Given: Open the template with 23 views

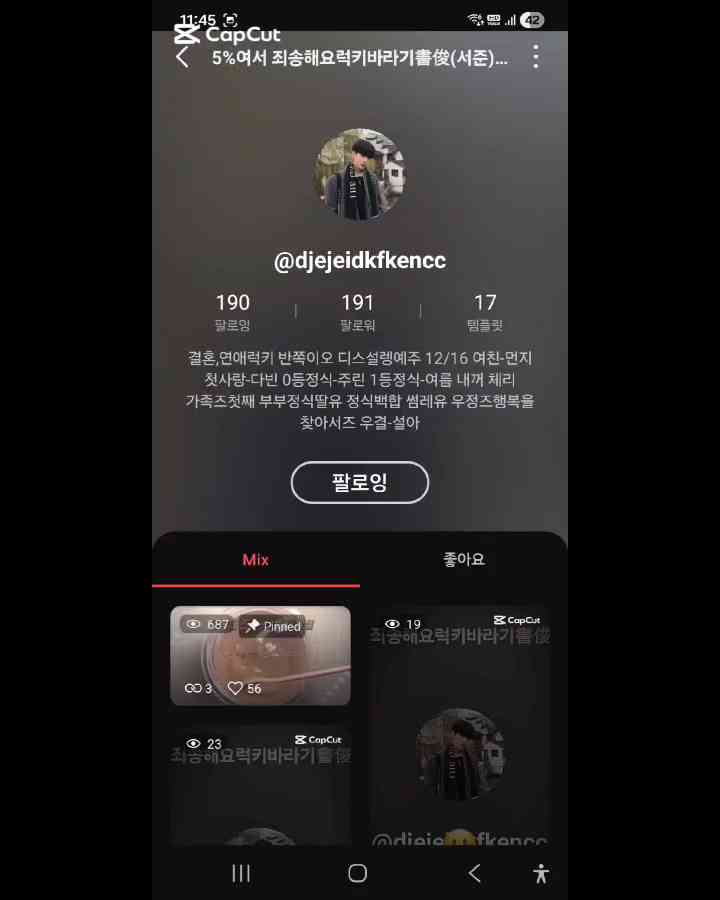Looking at the screenshot, I should [x=260, y=790].
